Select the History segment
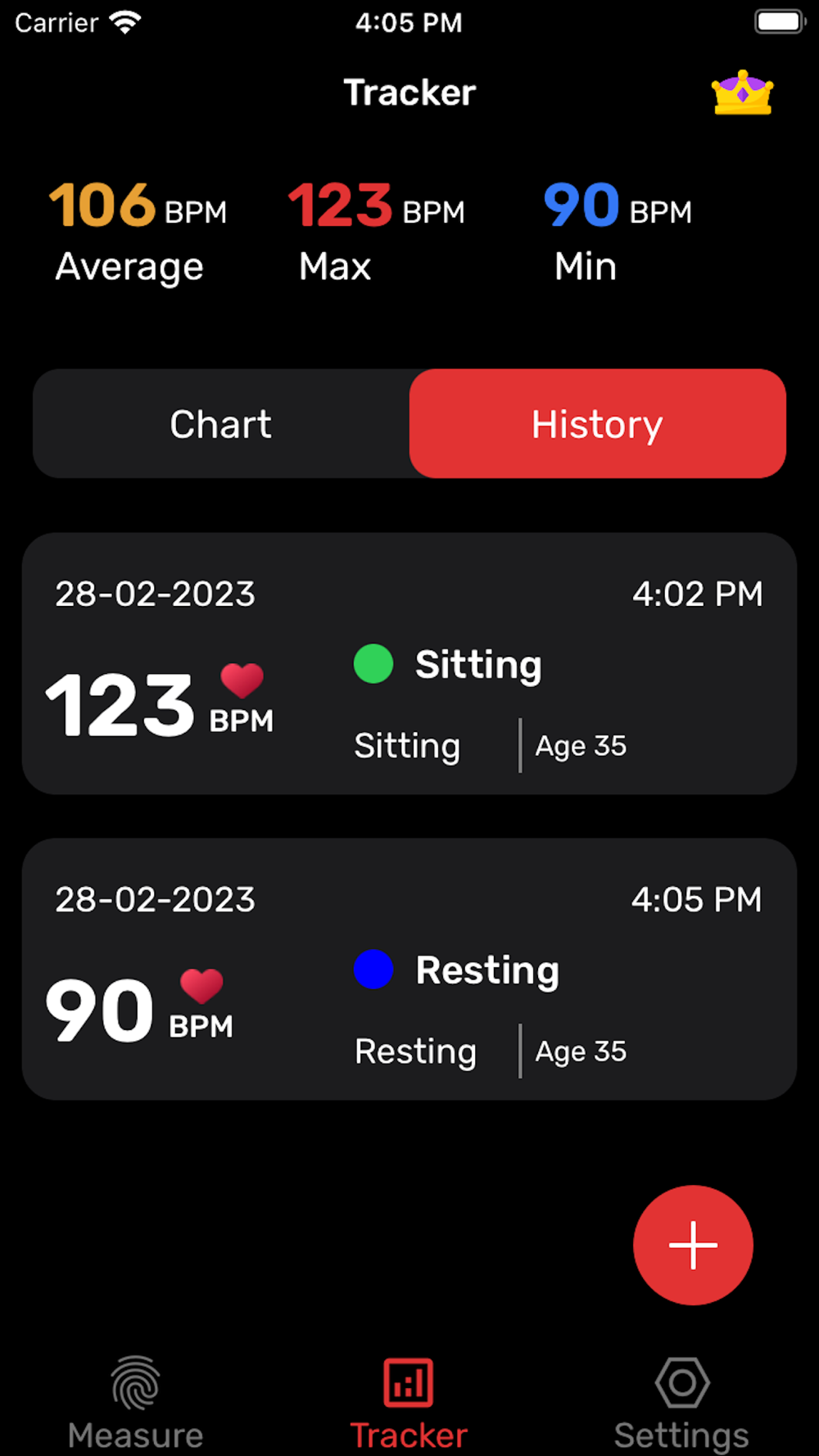 (x=598, y=423)
